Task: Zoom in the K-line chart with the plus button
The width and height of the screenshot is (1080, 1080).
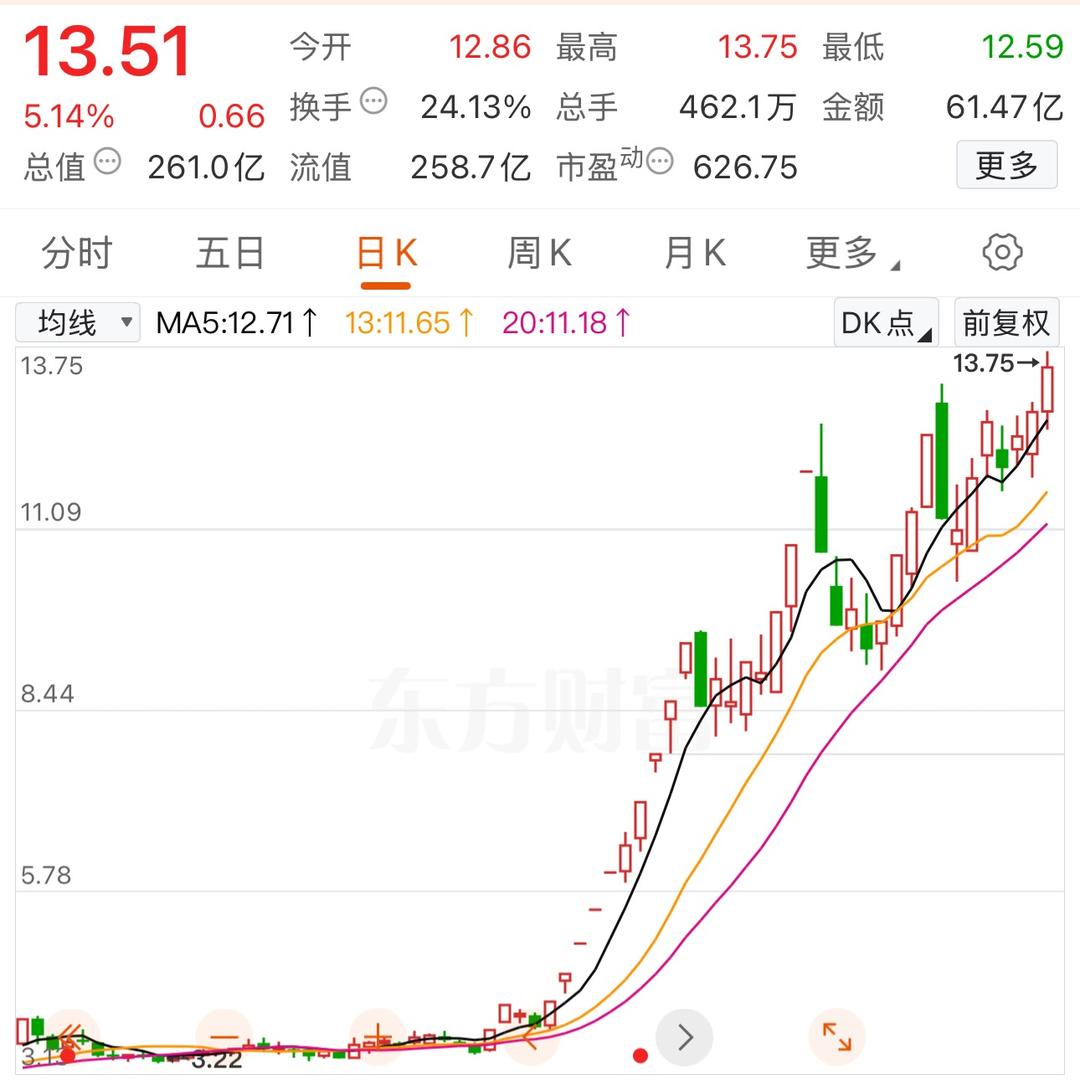Action: (x=377, y=1037)
